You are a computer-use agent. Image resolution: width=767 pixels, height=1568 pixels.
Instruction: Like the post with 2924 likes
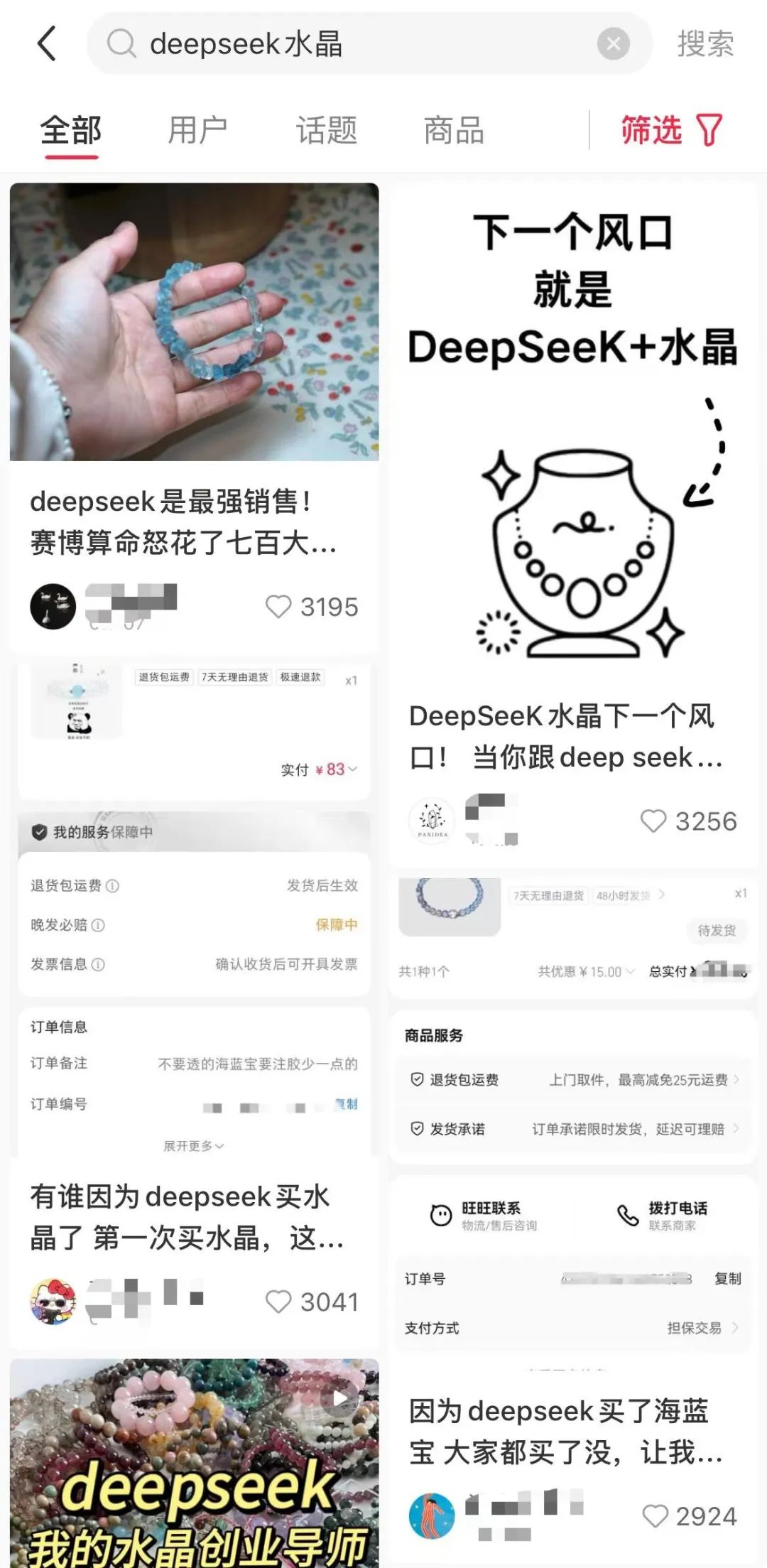[x=655, y=1516]
